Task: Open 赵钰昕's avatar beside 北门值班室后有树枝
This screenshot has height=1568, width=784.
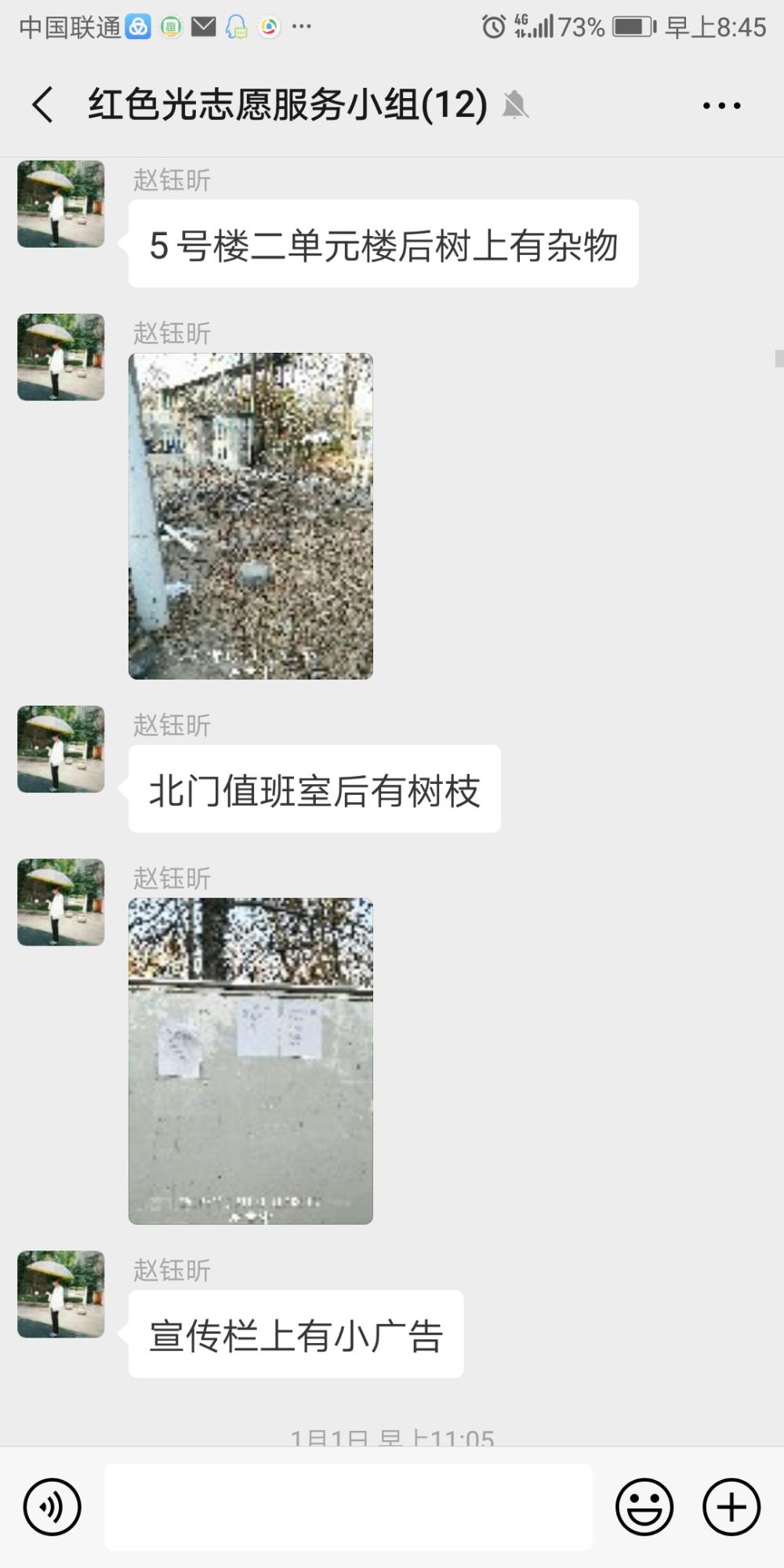Action: 61,749
